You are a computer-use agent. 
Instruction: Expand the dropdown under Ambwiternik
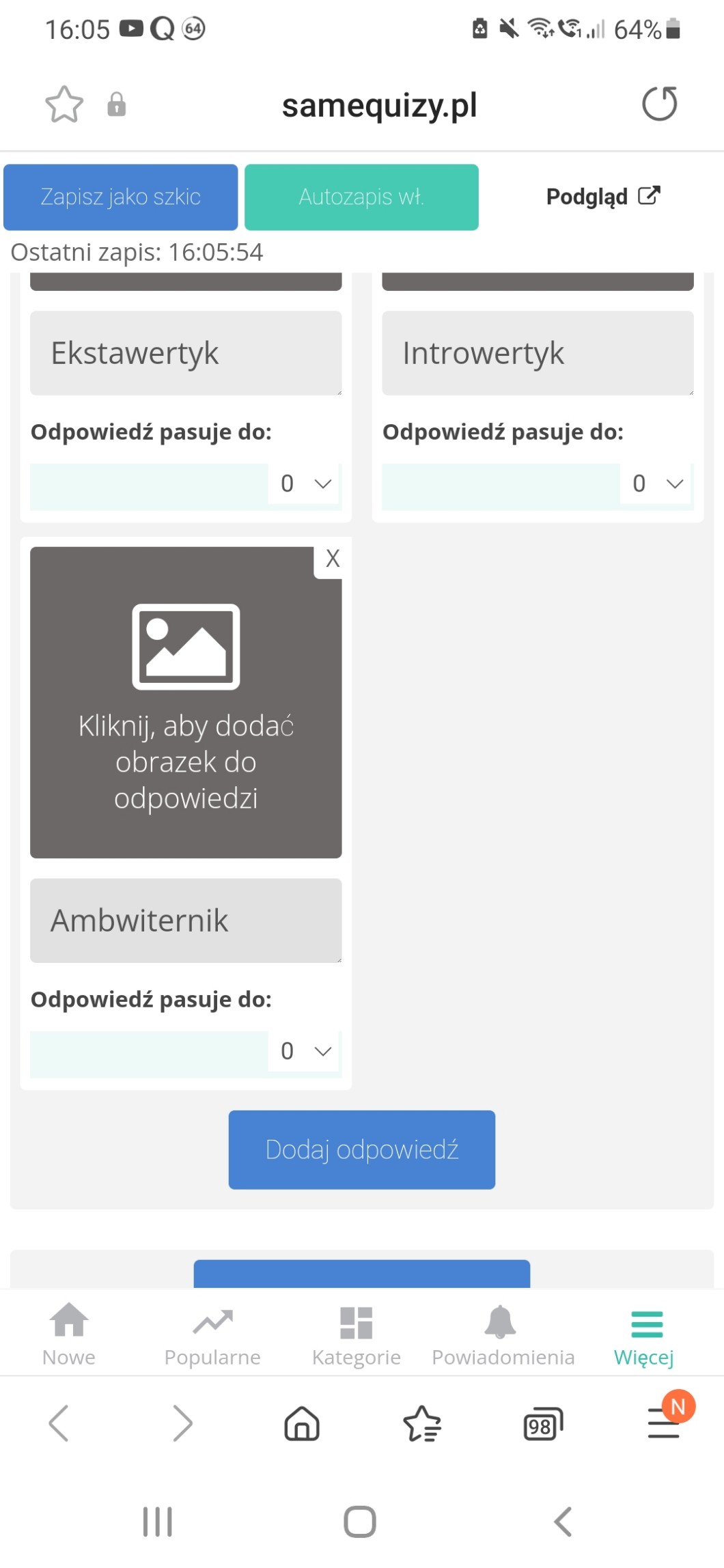click(305, 1050)
